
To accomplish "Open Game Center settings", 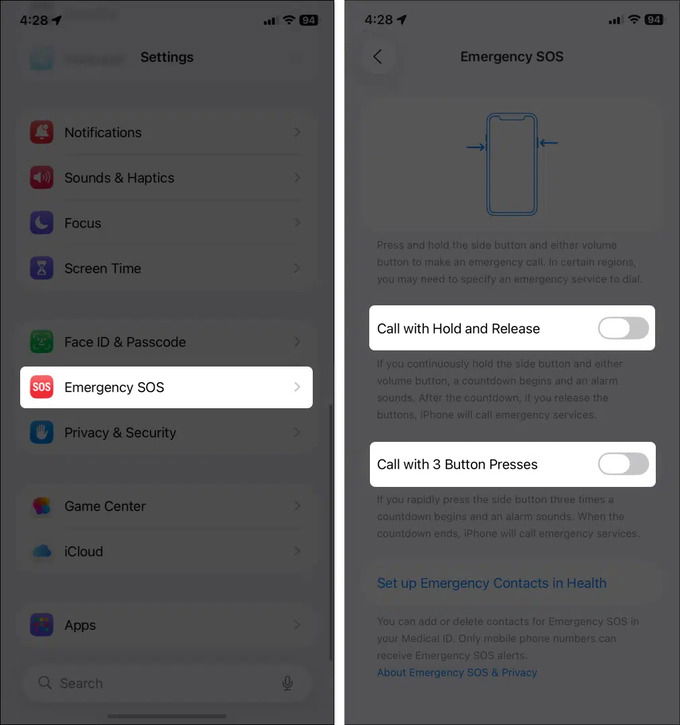I will coord(166,506).
